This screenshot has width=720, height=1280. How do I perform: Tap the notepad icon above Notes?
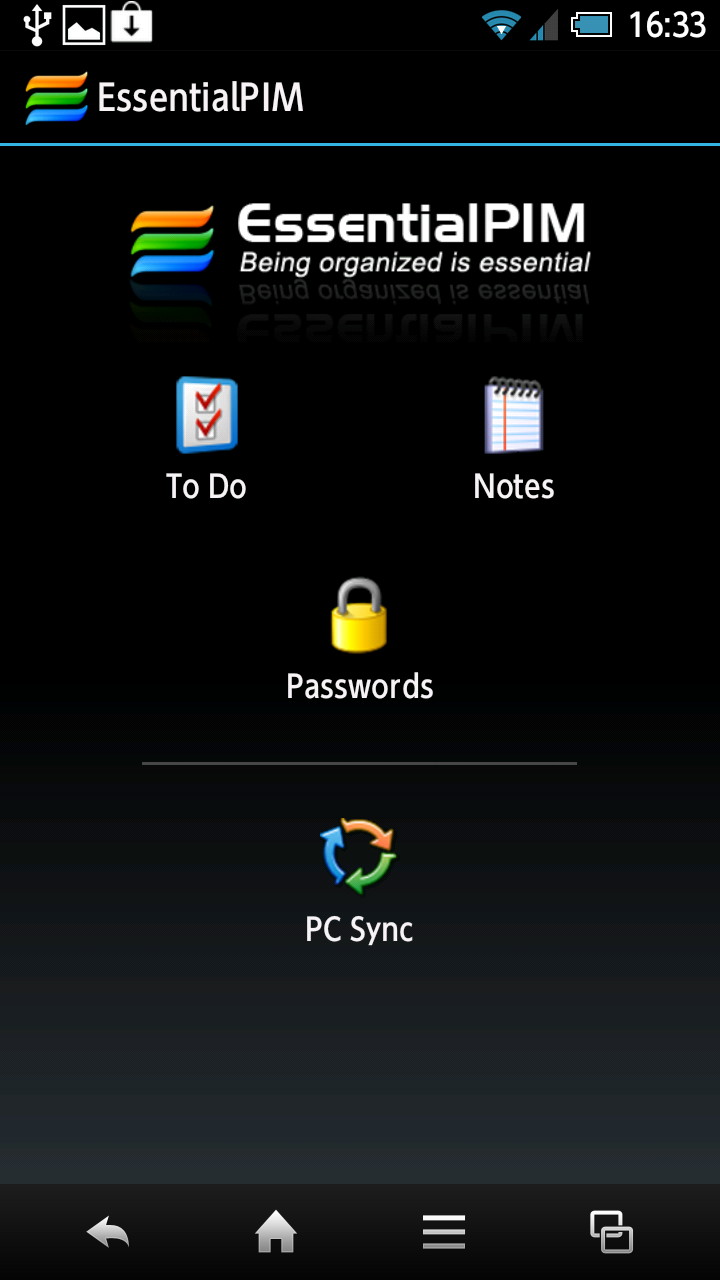tap(513, 413)
